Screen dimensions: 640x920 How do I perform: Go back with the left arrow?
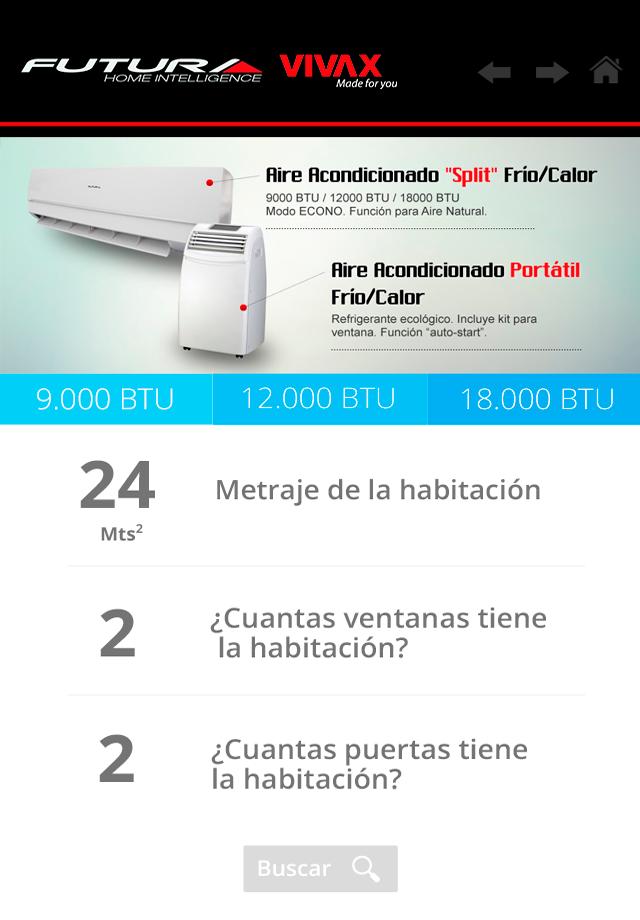494,72
